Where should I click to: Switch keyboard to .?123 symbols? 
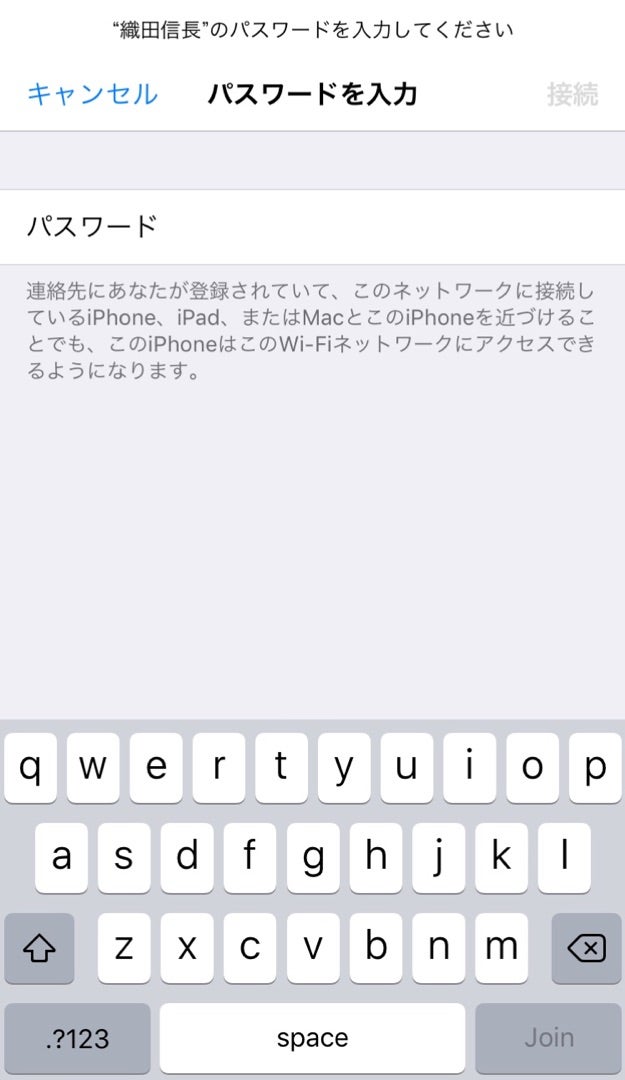(77, 1037)
